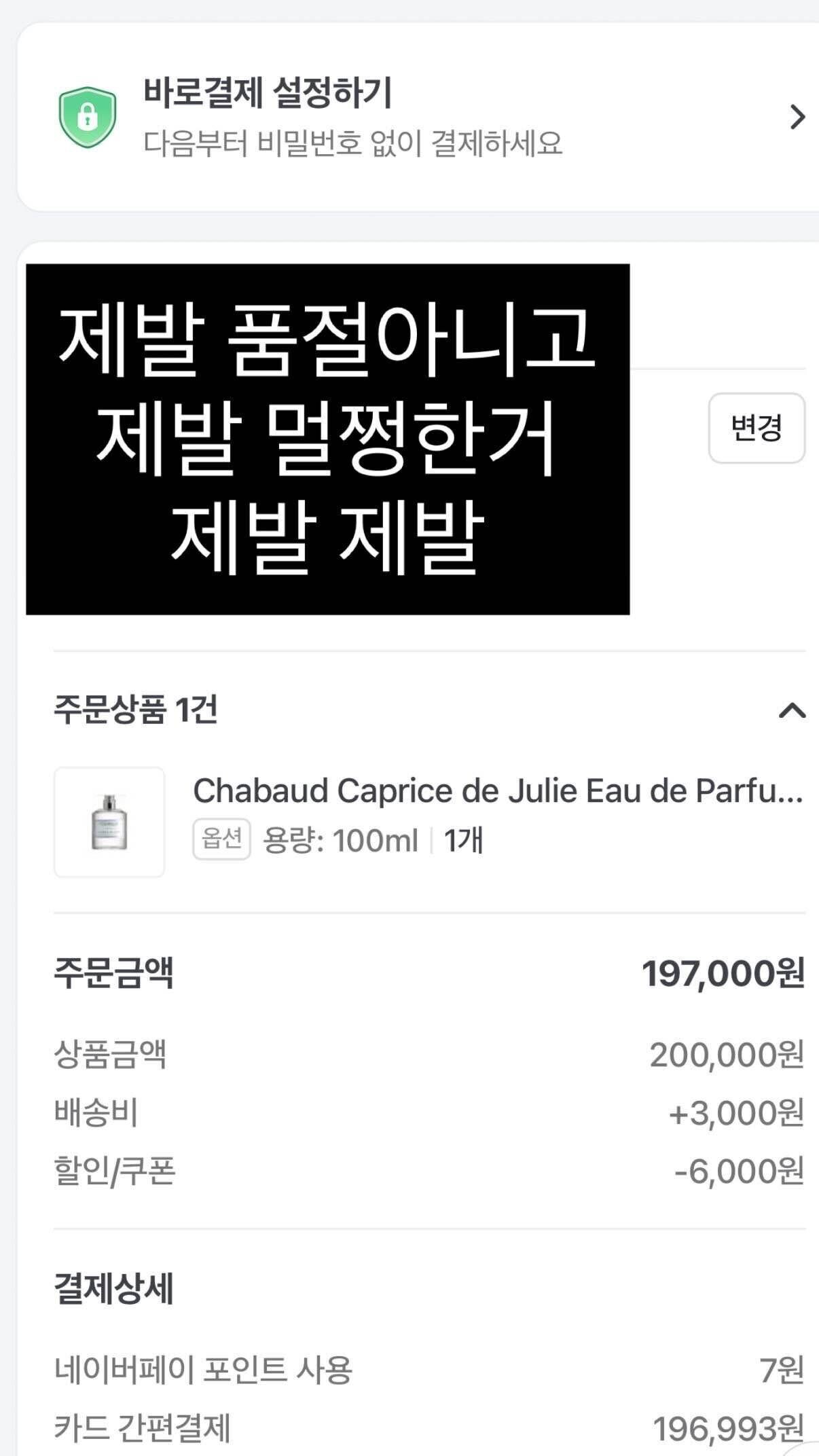Click the 197,000원 total order amount

pyautogui.click(x=730, y=975)
